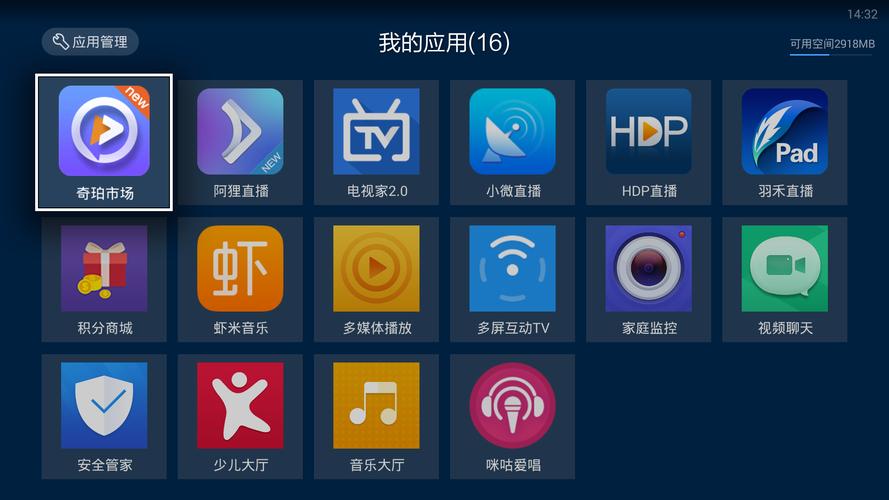Screen dimensions: 889x500
Task: Launch the 奇珀市场 app
Action: 104,142
